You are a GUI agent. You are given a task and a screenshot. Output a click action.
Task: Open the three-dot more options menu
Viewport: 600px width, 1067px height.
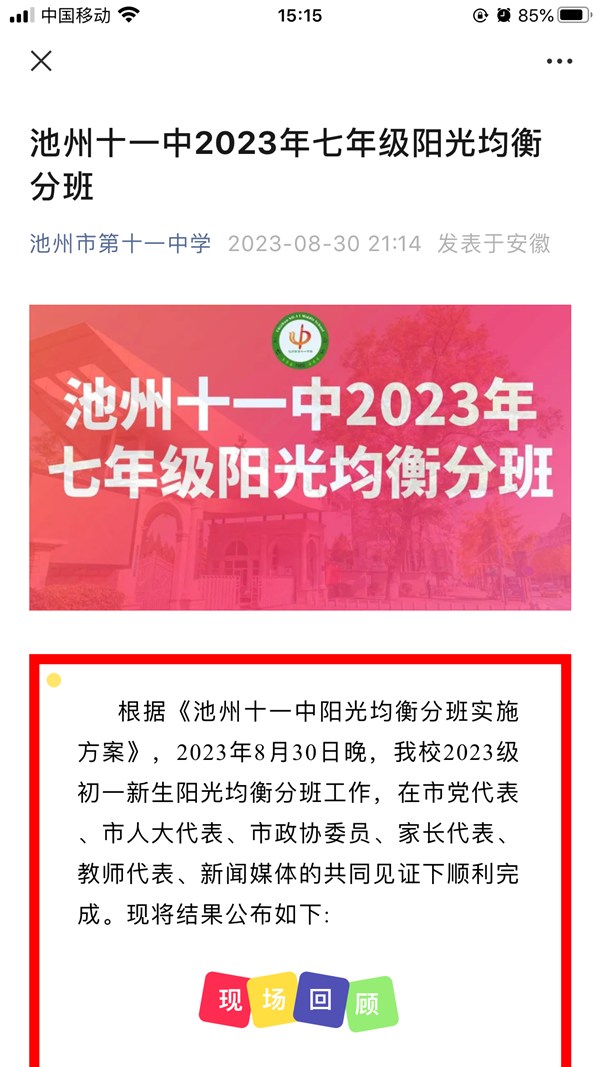[559, 62]
